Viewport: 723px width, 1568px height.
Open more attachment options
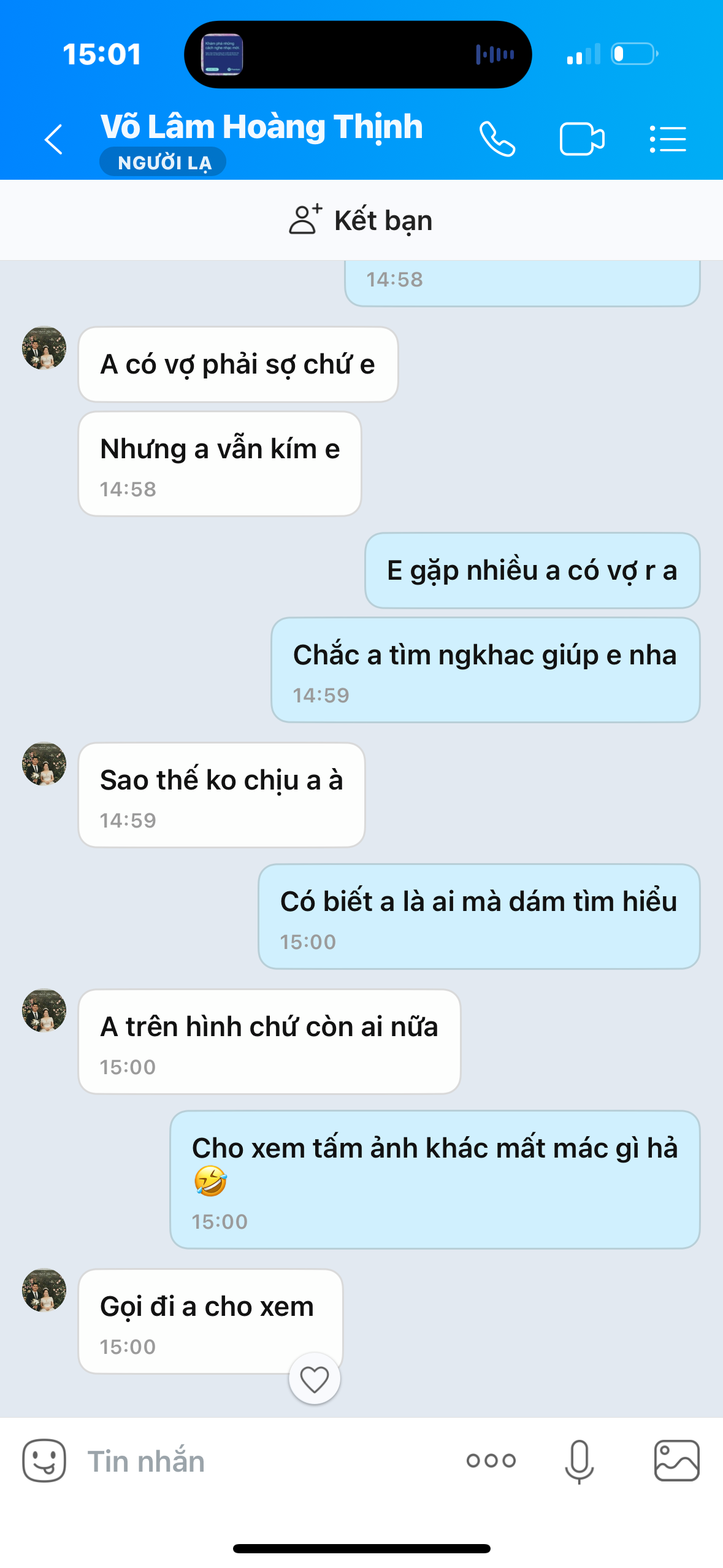(491, 1461)
